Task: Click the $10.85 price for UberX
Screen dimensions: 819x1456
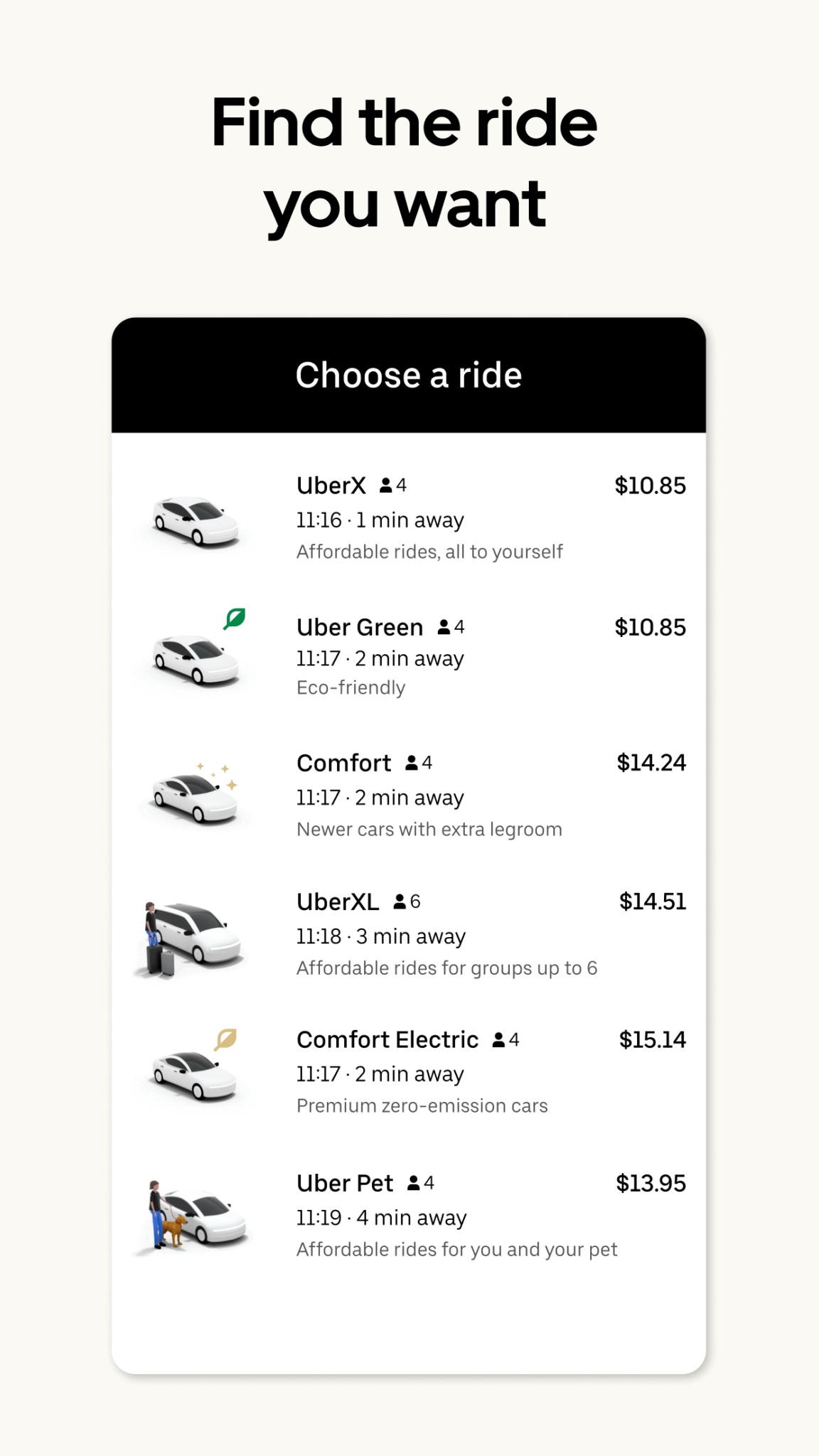Action: click(x=650, y=486)
